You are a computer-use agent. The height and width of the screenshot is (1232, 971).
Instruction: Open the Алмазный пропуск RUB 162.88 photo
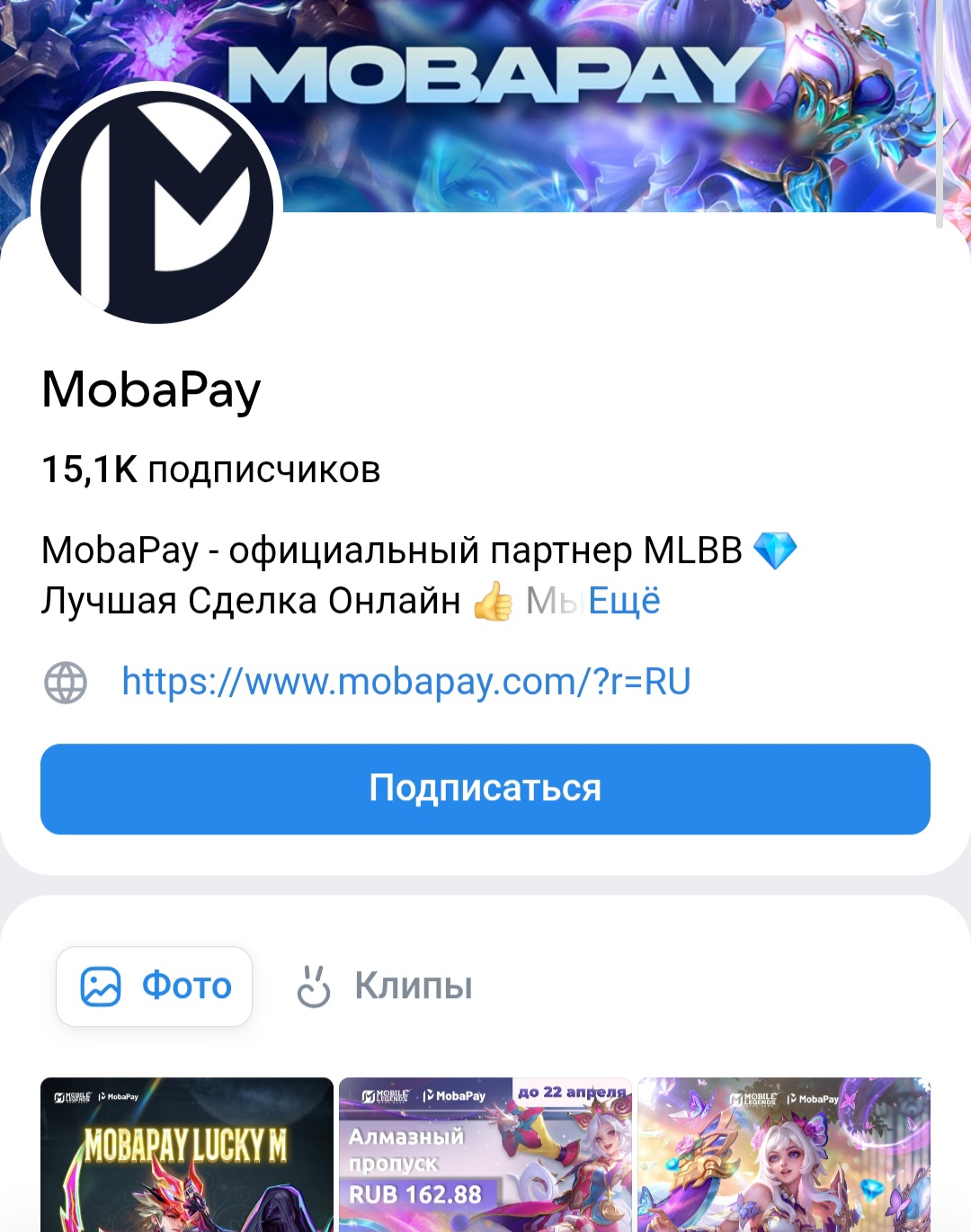pyautogui.click(x=485, y=1156)
